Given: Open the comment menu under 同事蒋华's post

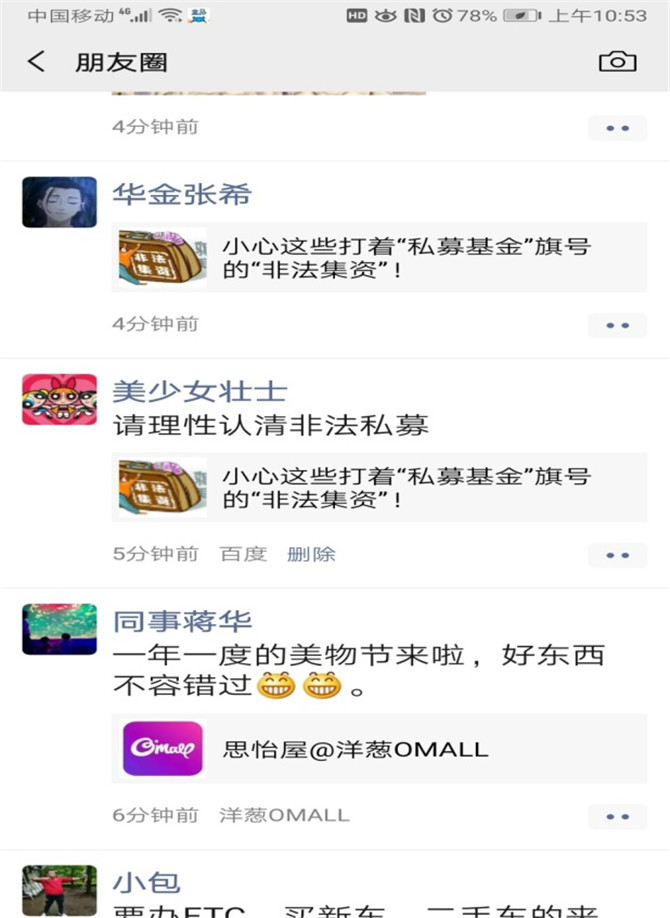Looking at the screenshot, I should click(617, 816).
